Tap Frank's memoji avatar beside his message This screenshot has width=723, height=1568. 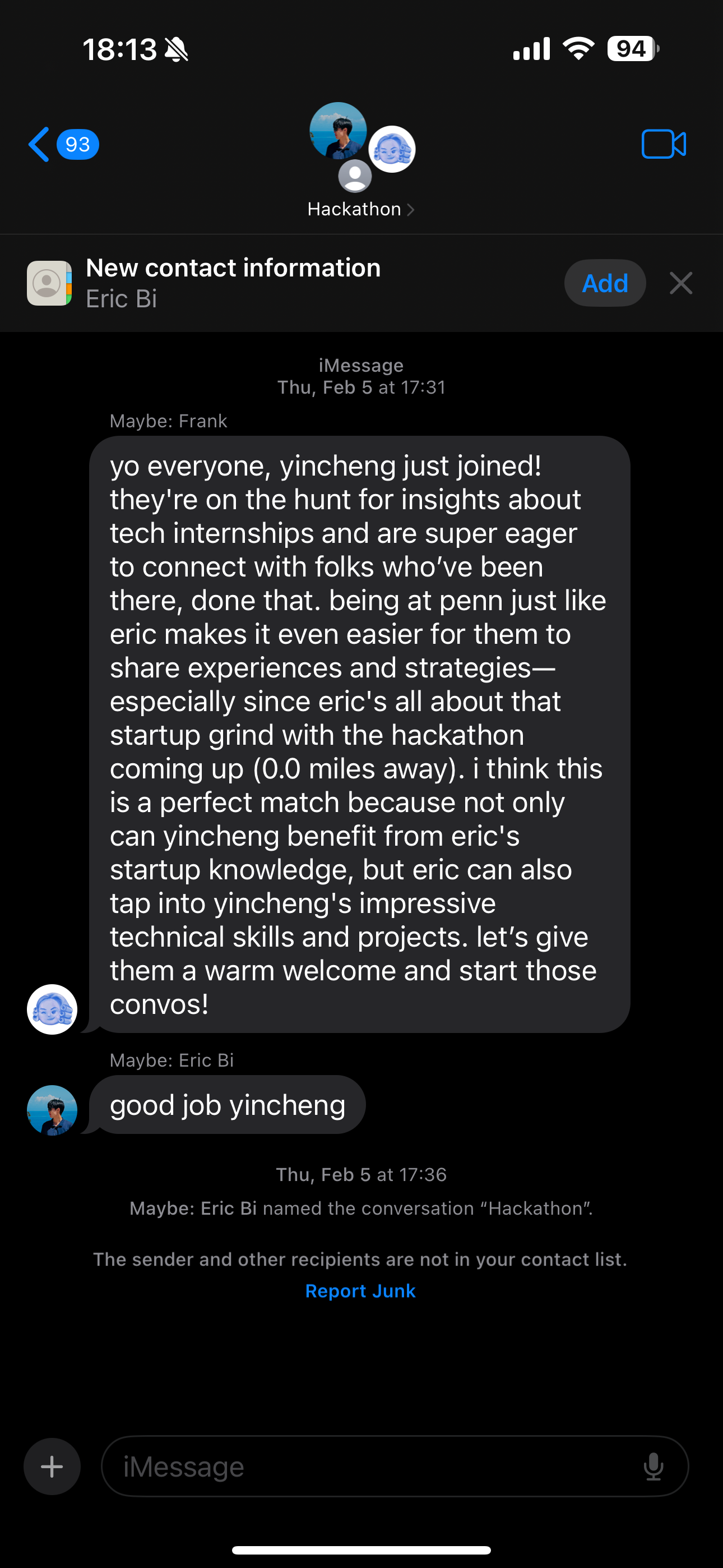(x=52, y=1009)
